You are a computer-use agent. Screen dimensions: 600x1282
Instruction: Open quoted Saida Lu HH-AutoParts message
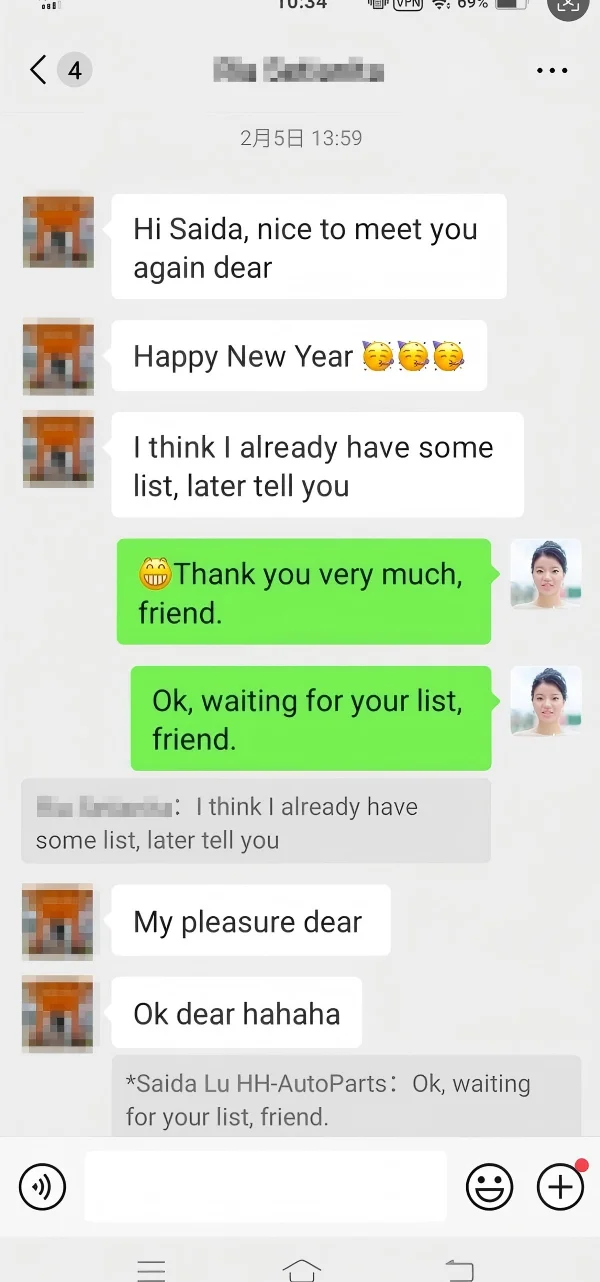coord(346,1098)
